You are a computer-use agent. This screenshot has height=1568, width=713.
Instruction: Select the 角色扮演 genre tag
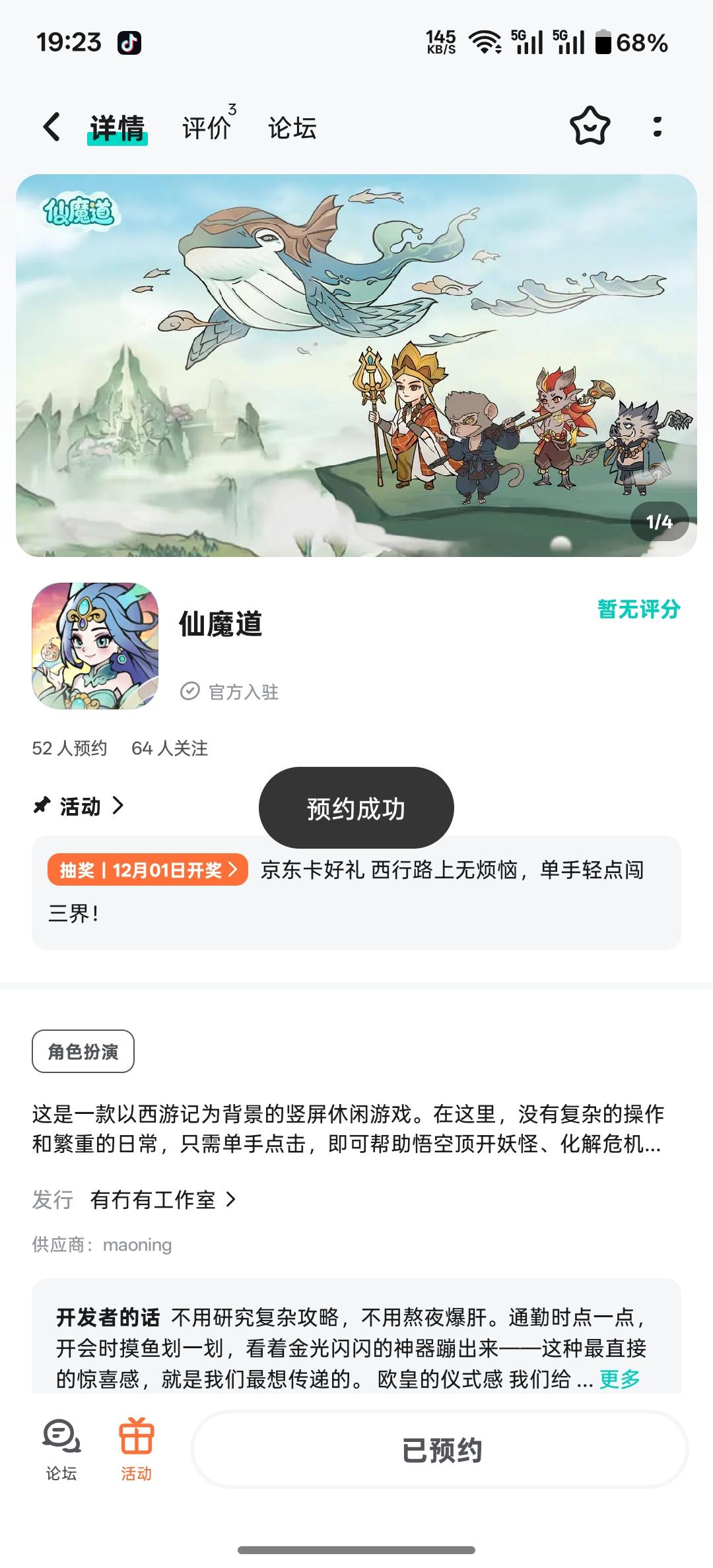pos(83,1051)
